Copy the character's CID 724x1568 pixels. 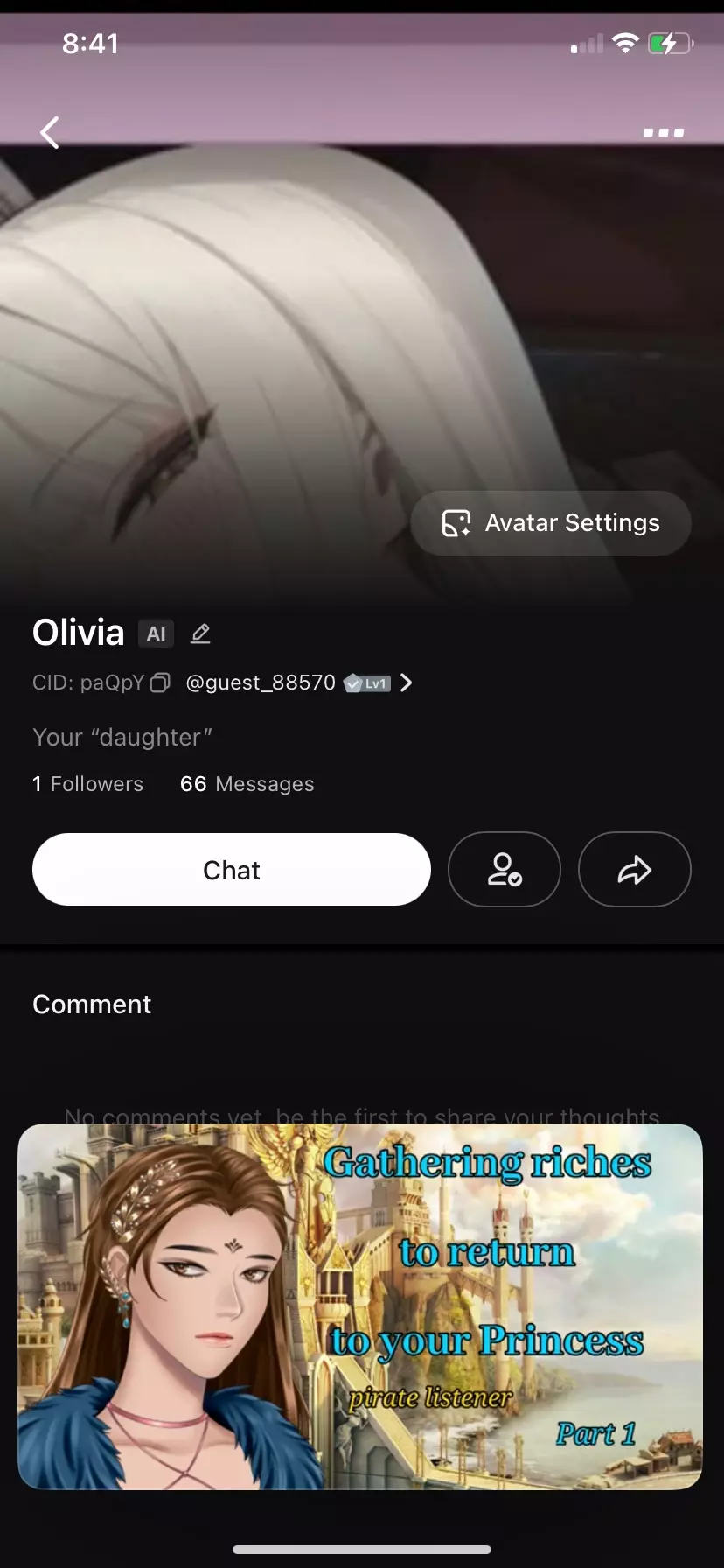coord(160,682)
